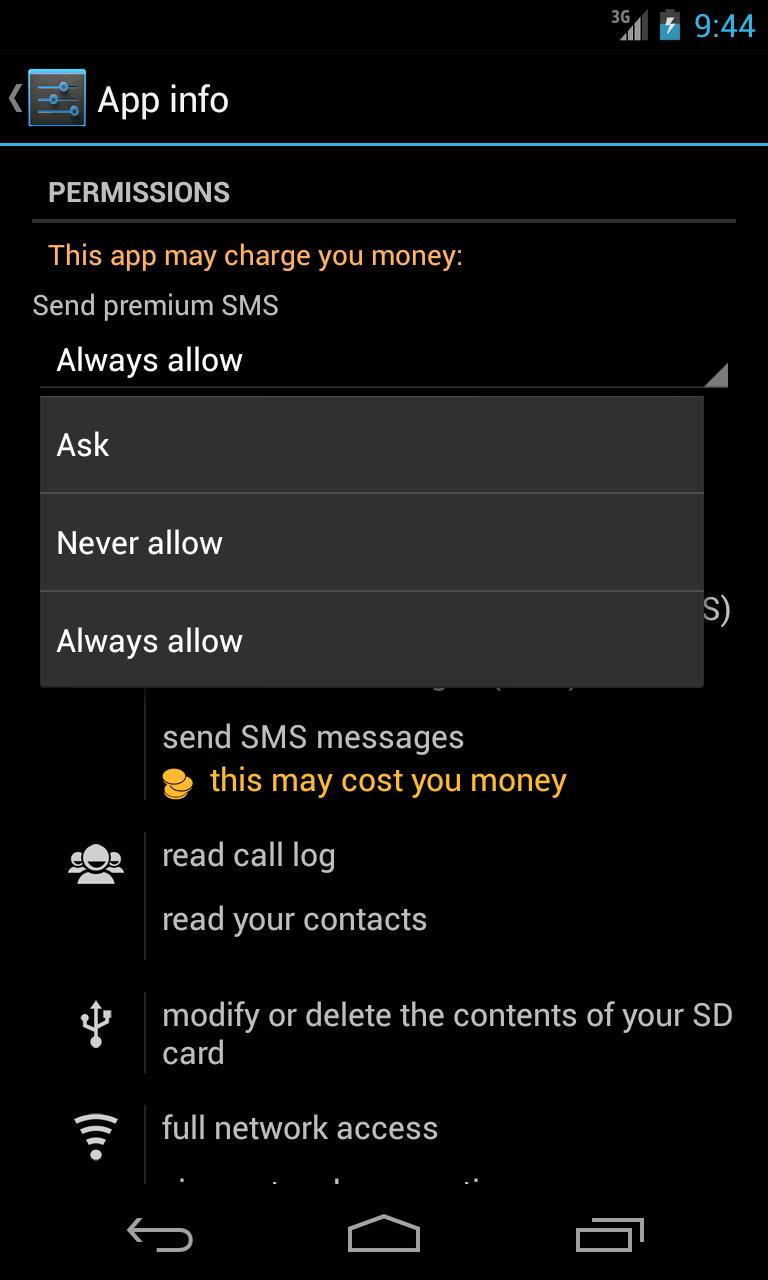Tap the App info title text
The width and height of the screenshot is (768, 1280).
pos(163,99)
